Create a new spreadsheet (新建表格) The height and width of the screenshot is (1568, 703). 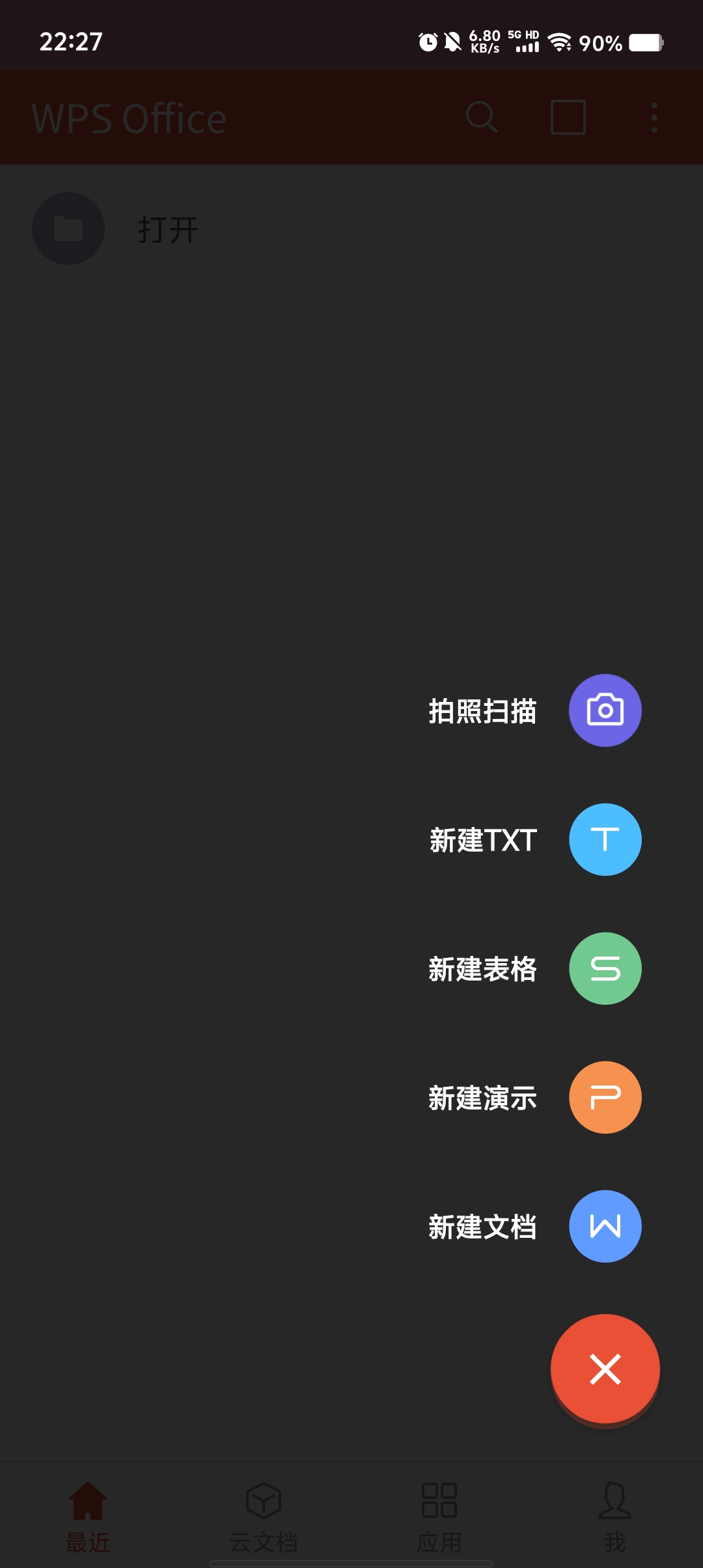tap(605, 968)
